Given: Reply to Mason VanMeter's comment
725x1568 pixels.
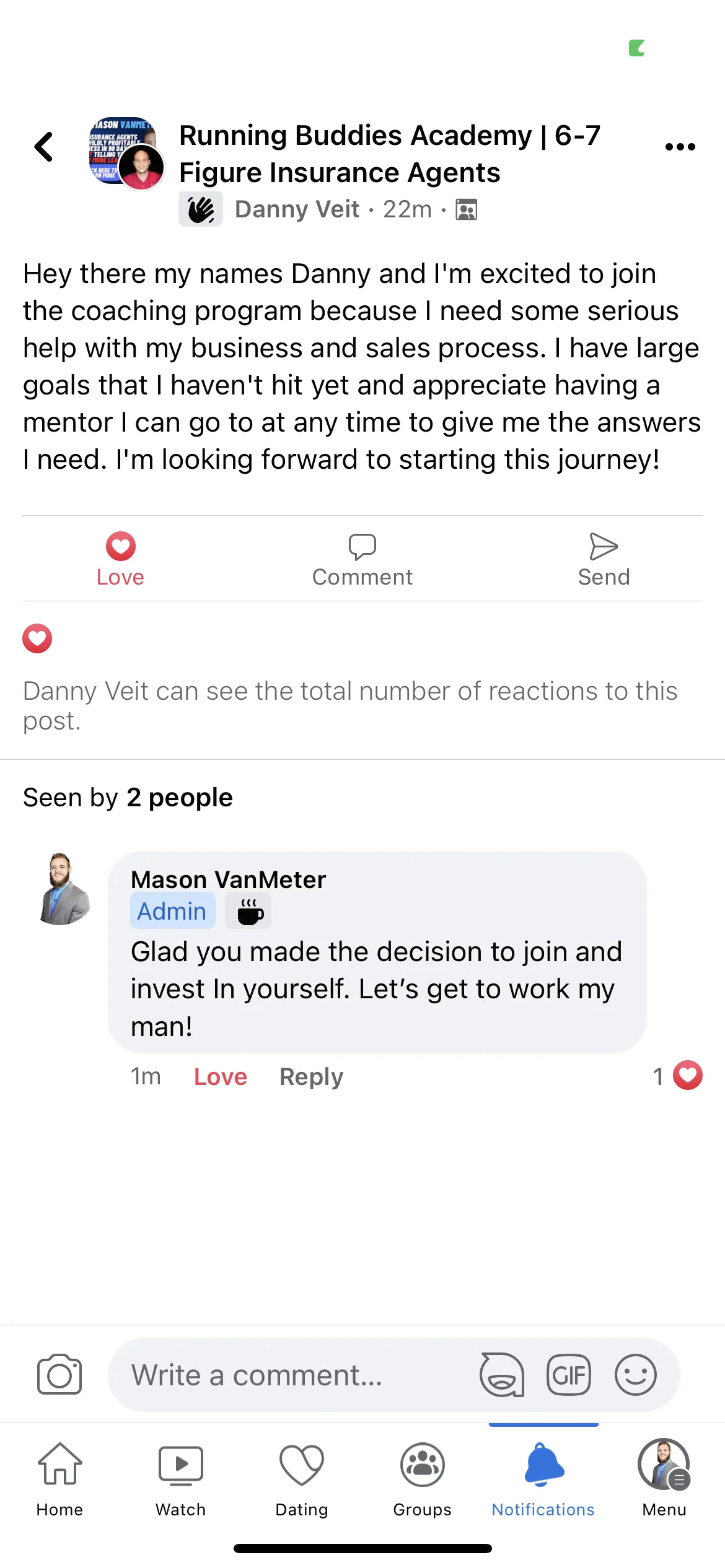Looking at the screenshot, I should tap(311, 1076).
